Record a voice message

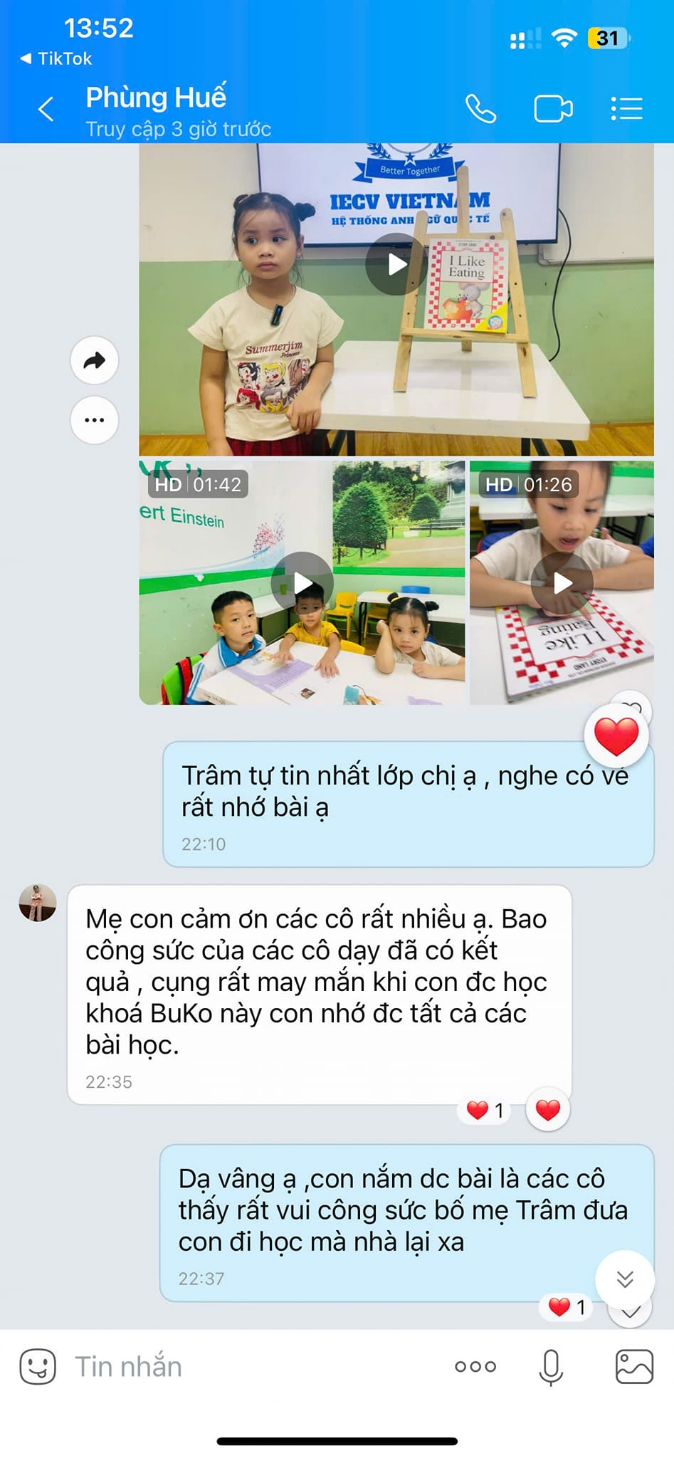coord(551,1367)
